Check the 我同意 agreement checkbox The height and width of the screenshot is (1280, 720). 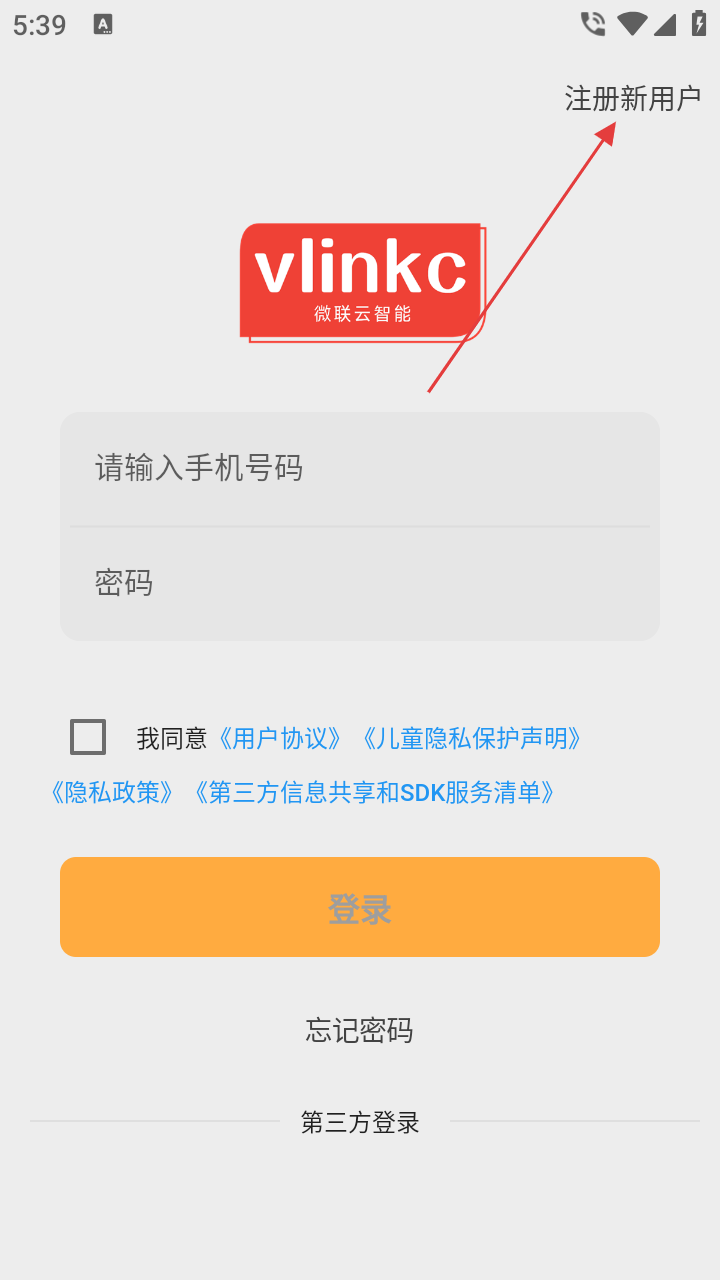[88, 737]
